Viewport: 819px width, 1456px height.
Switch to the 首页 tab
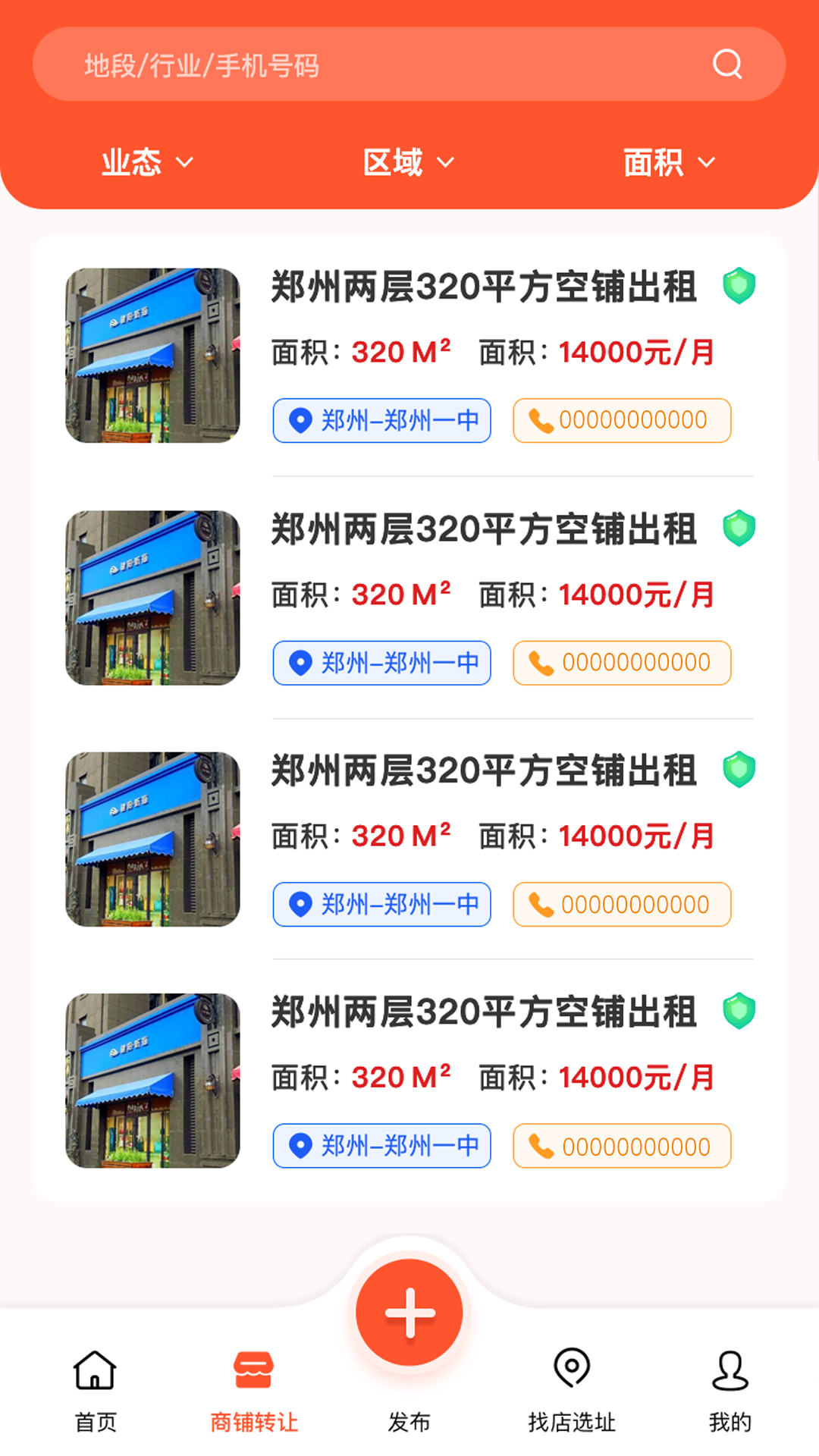[94, 1399]
